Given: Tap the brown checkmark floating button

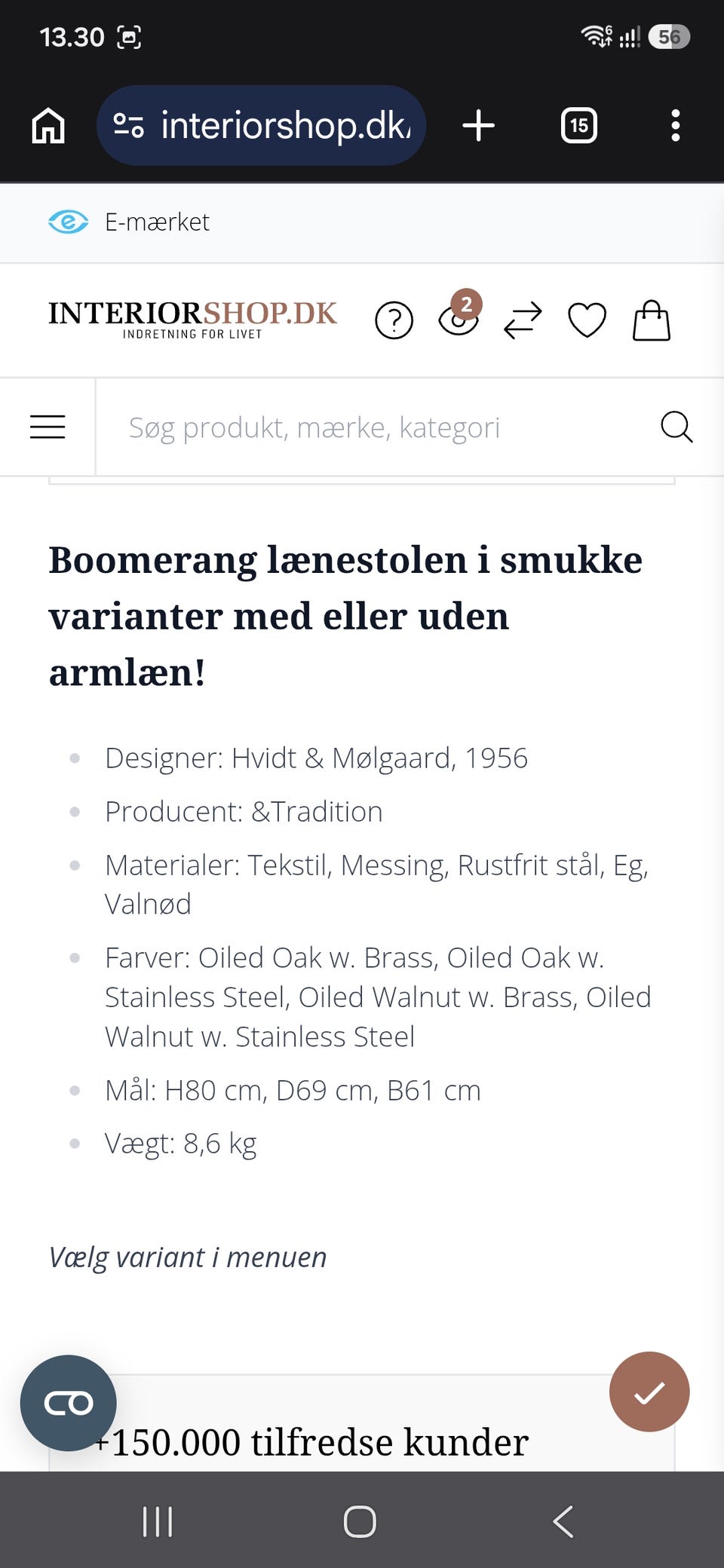Looking at the screenshot, I should click(649, 1392).
